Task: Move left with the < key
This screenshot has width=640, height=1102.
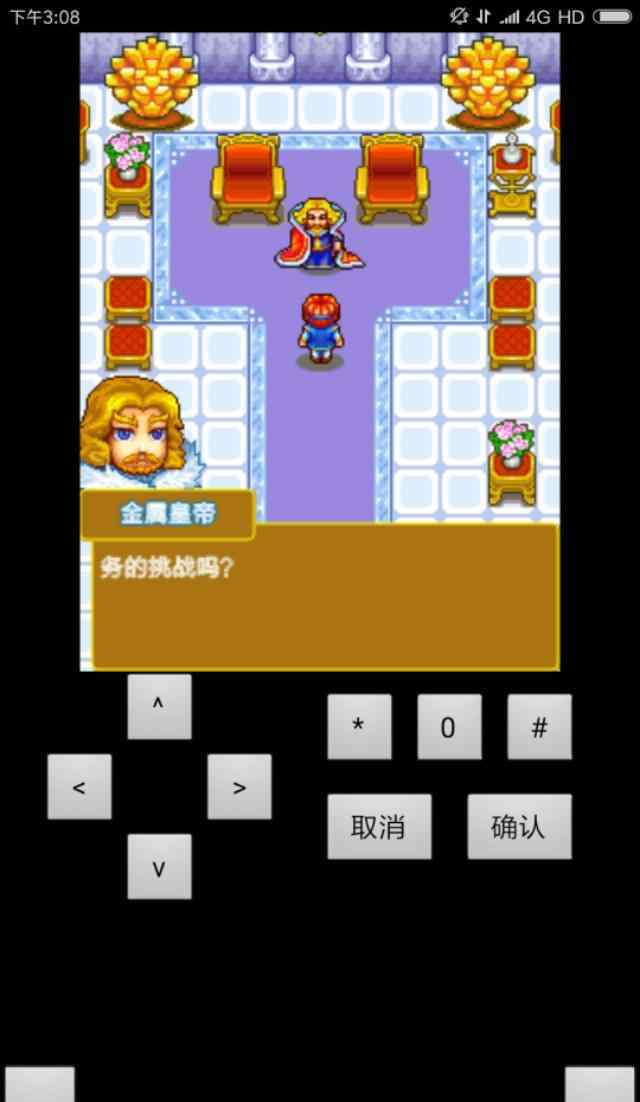Action: click(79, 786)
